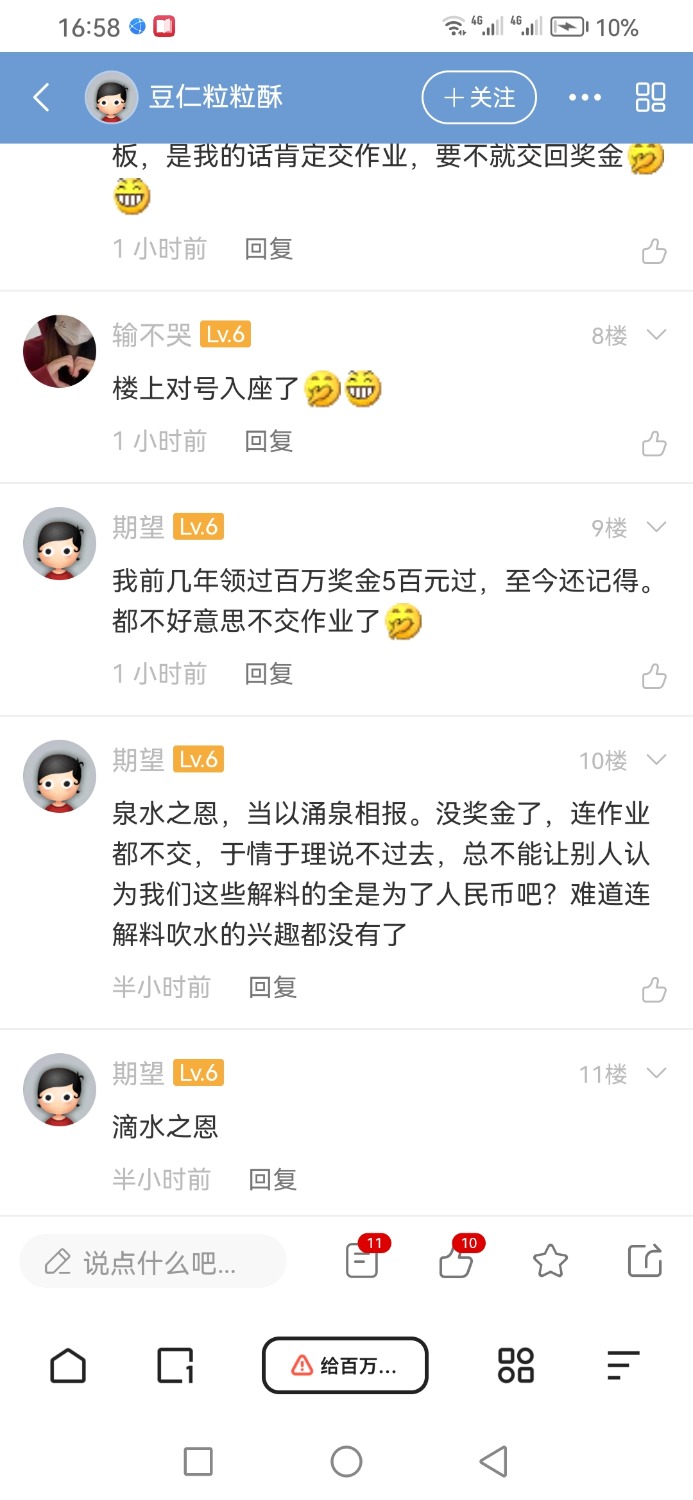Open the three-dot more options menu
This screenshot has width=693, height=1500.
584,97
